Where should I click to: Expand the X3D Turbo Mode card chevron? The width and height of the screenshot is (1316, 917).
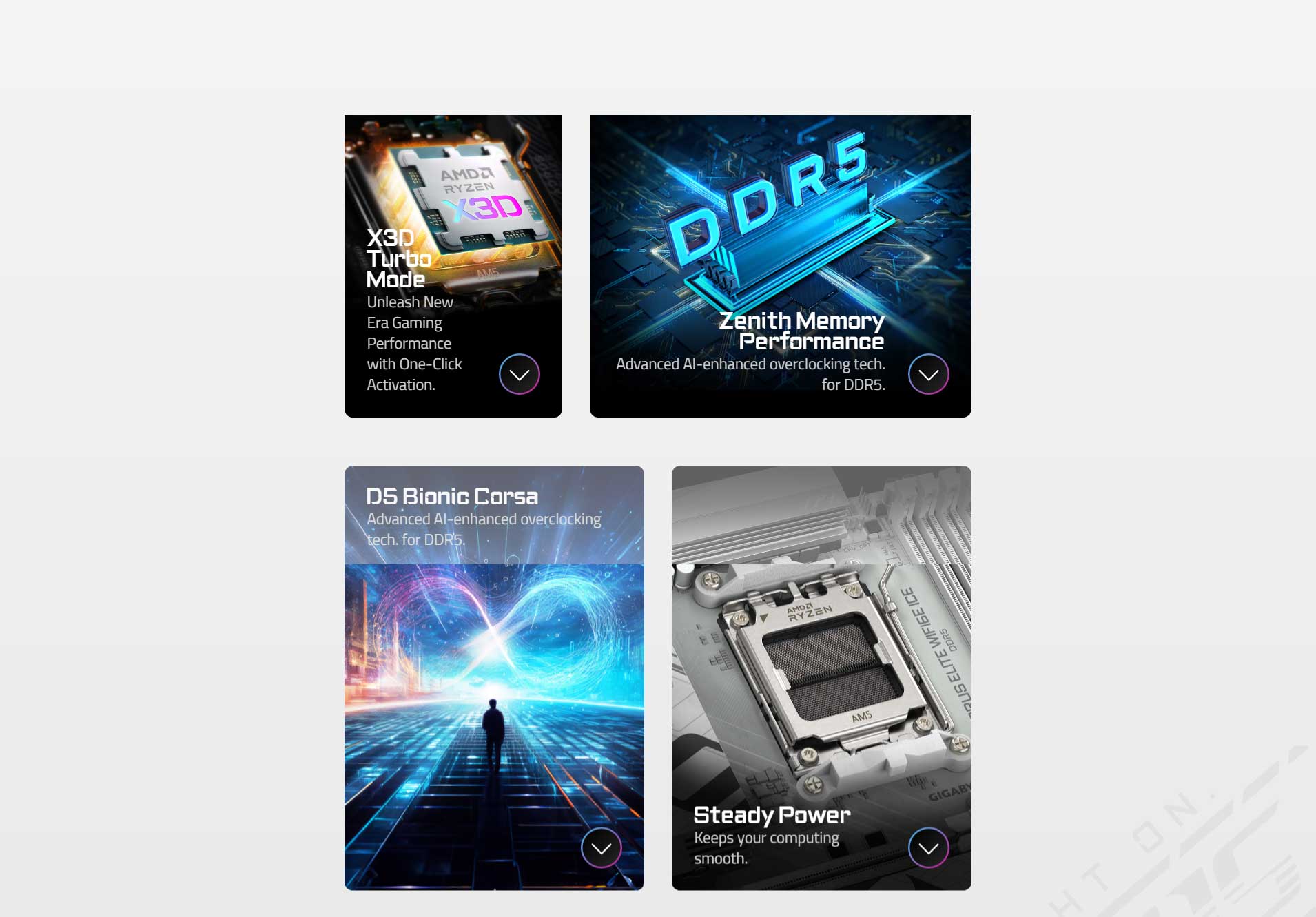pyautogui.click(x=519, y=374)
